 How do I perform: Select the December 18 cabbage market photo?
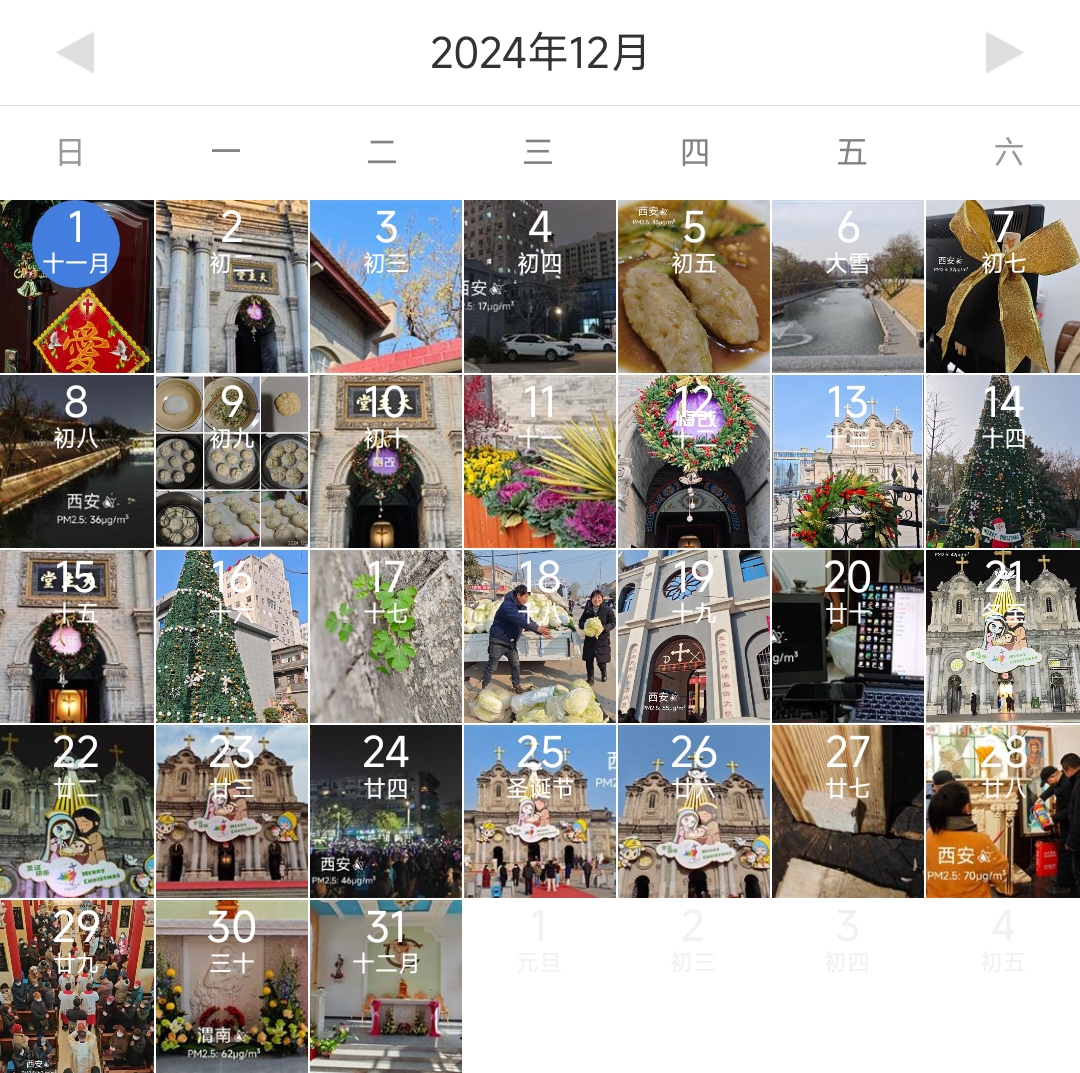(539, 636)
